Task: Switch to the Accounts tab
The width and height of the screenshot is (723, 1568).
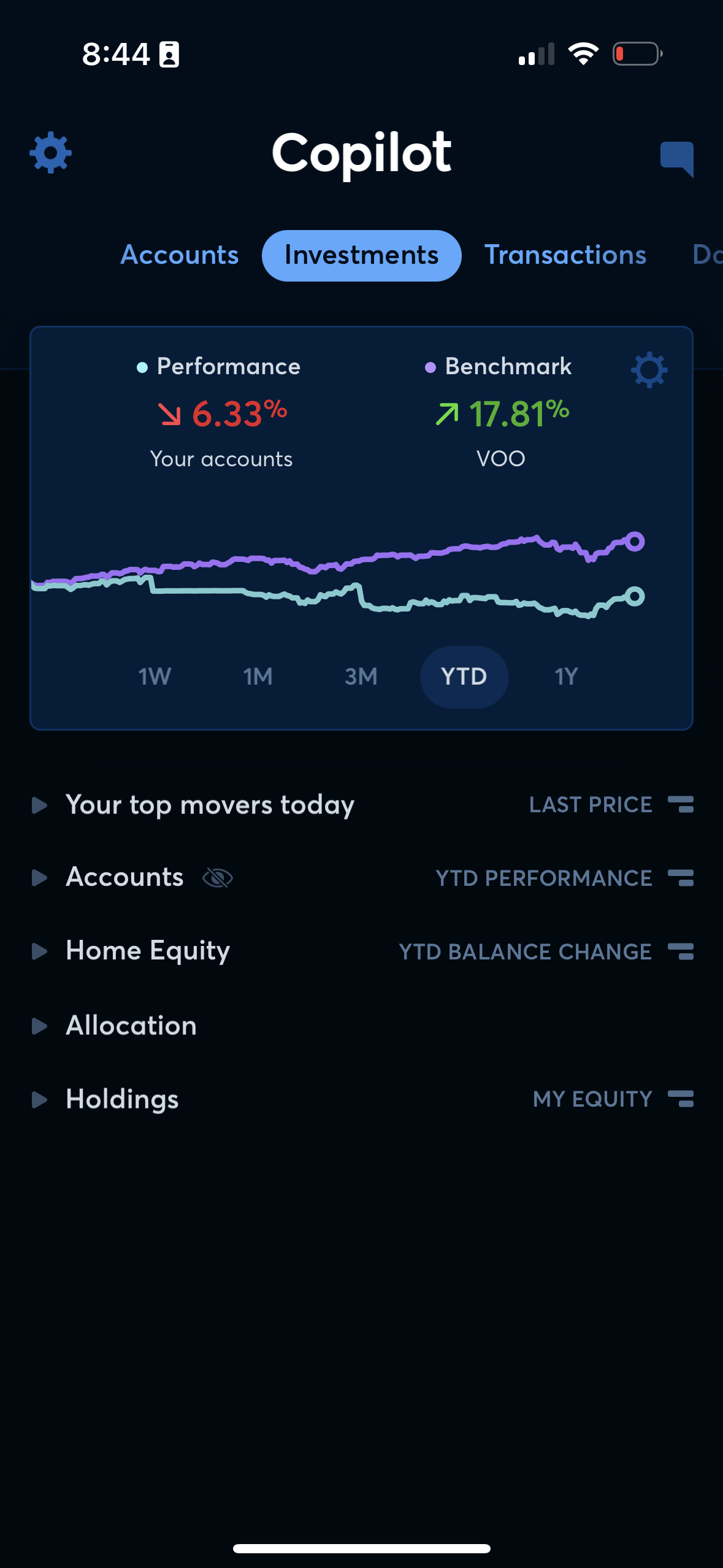Action: (179, 255)
